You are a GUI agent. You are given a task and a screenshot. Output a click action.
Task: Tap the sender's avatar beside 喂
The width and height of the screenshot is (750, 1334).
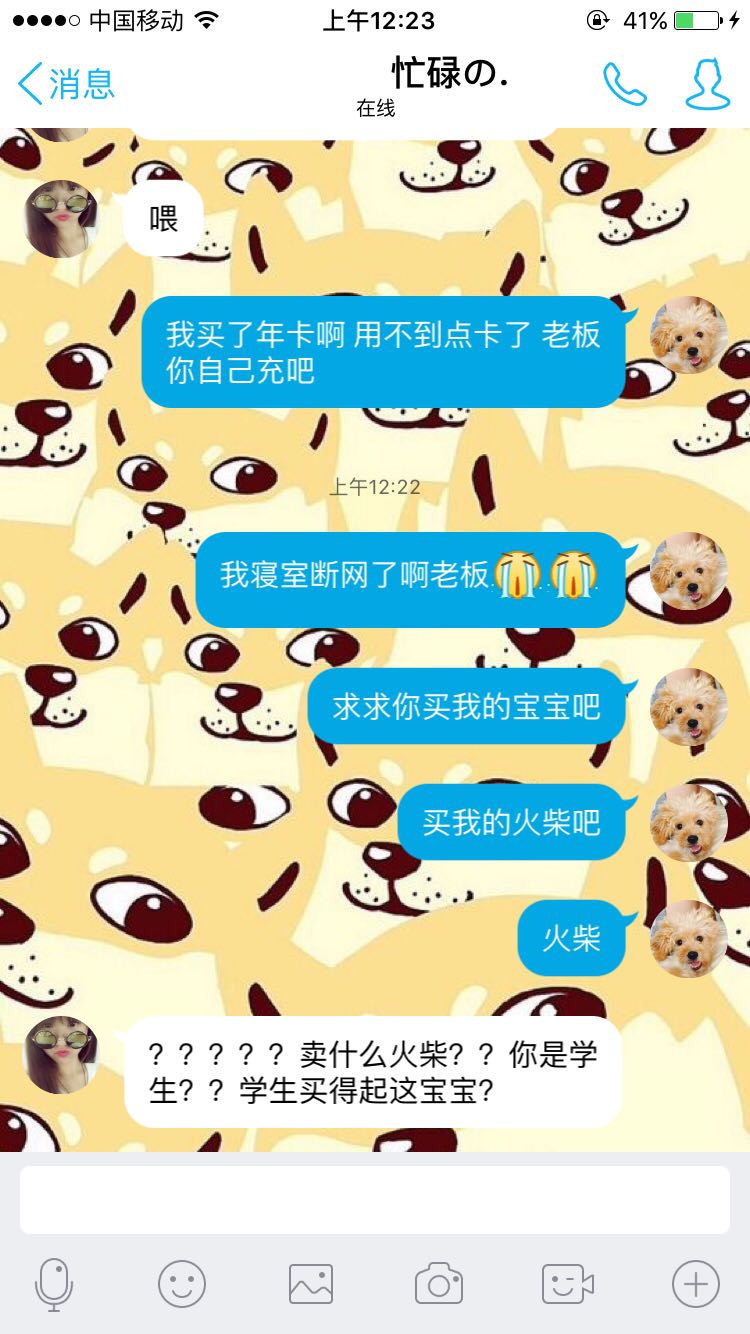[x=62, y=219]
